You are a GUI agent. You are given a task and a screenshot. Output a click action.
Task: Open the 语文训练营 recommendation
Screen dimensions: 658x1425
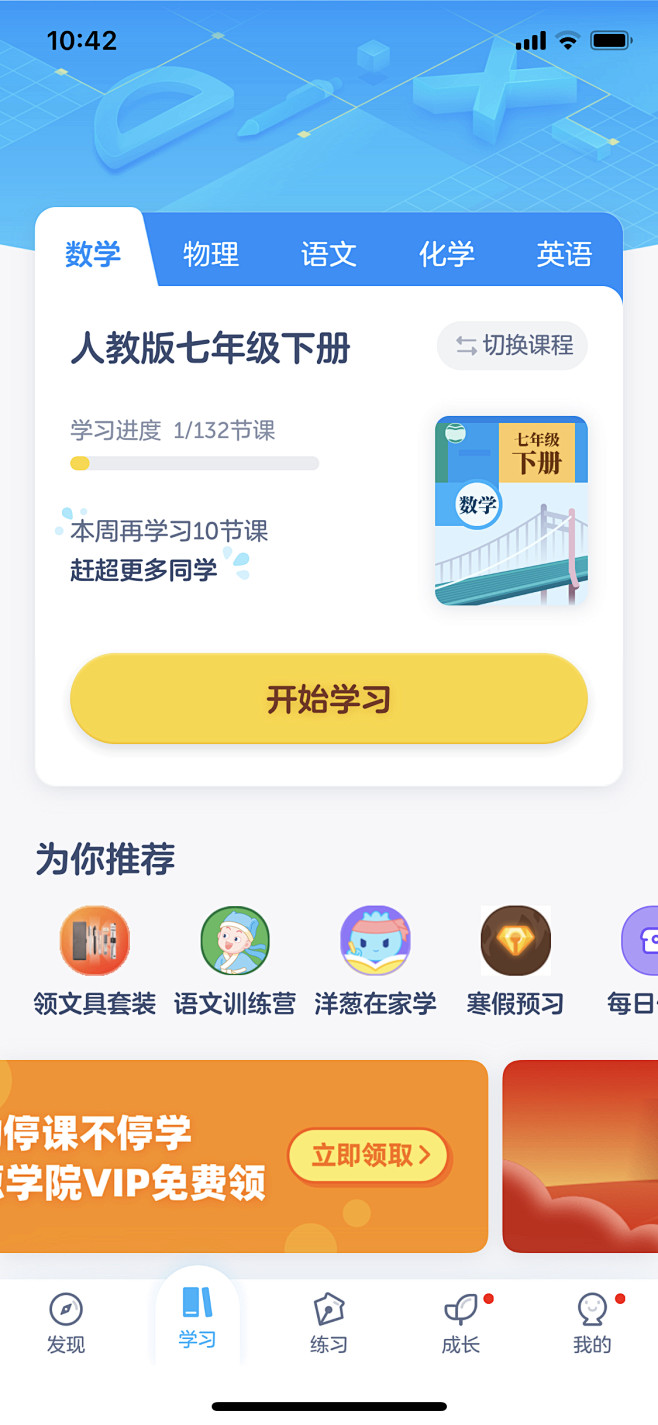coord(235,960)
